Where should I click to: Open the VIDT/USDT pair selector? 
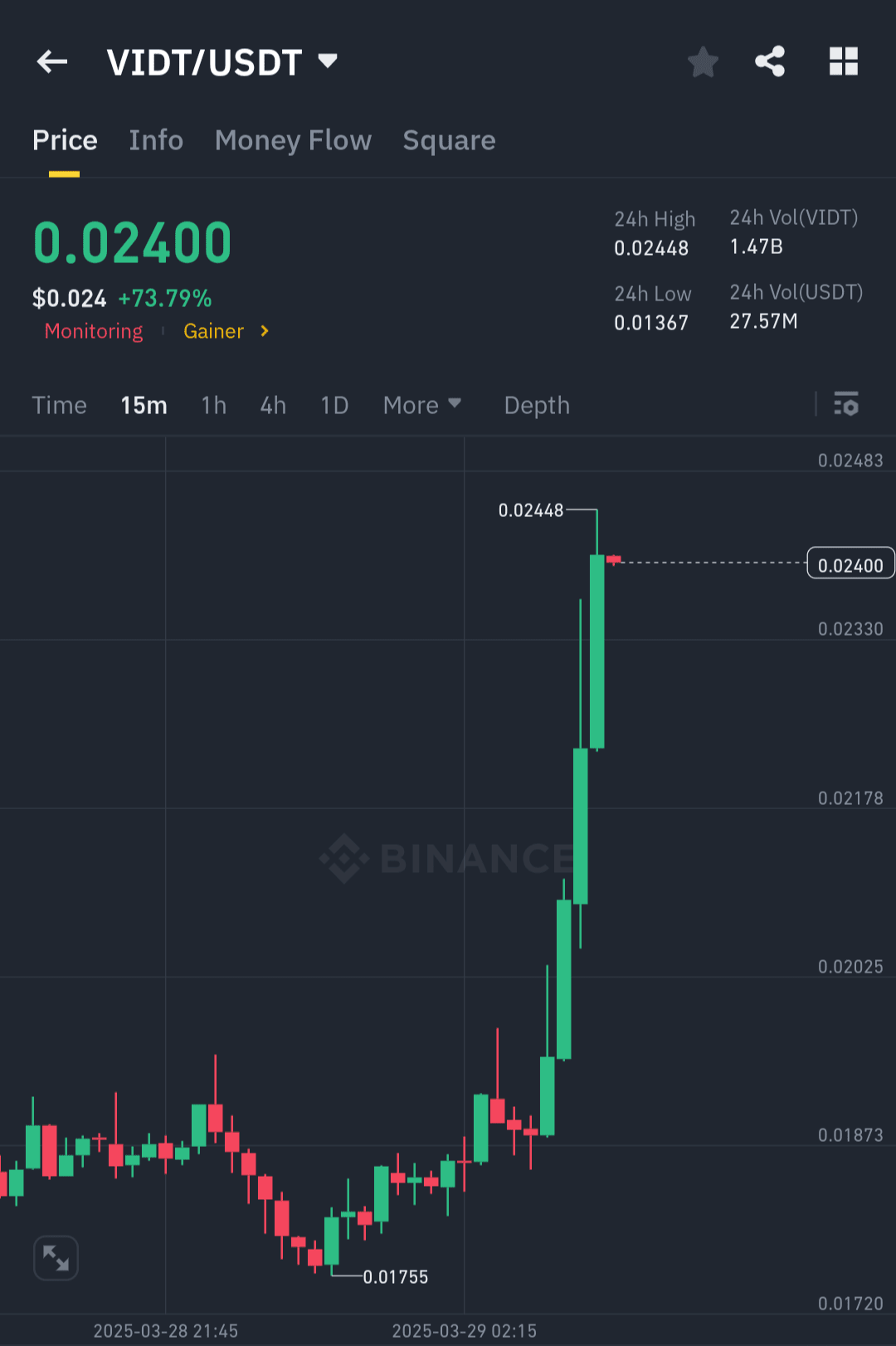222,61
